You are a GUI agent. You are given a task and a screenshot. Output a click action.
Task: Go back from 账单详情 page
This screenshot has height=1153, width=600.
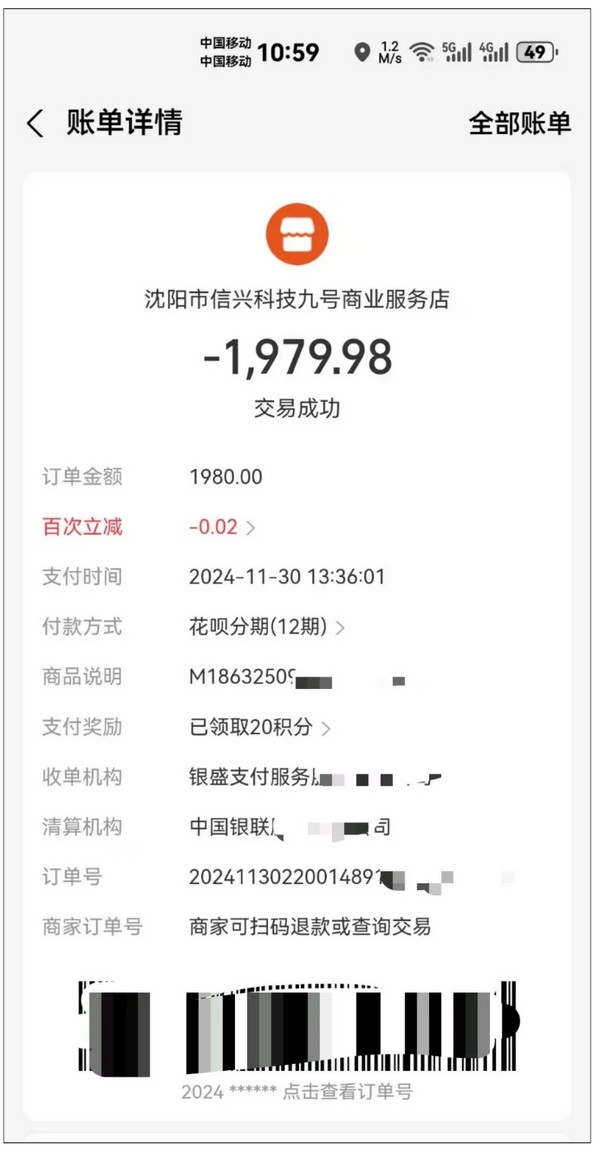pos(35,124)
